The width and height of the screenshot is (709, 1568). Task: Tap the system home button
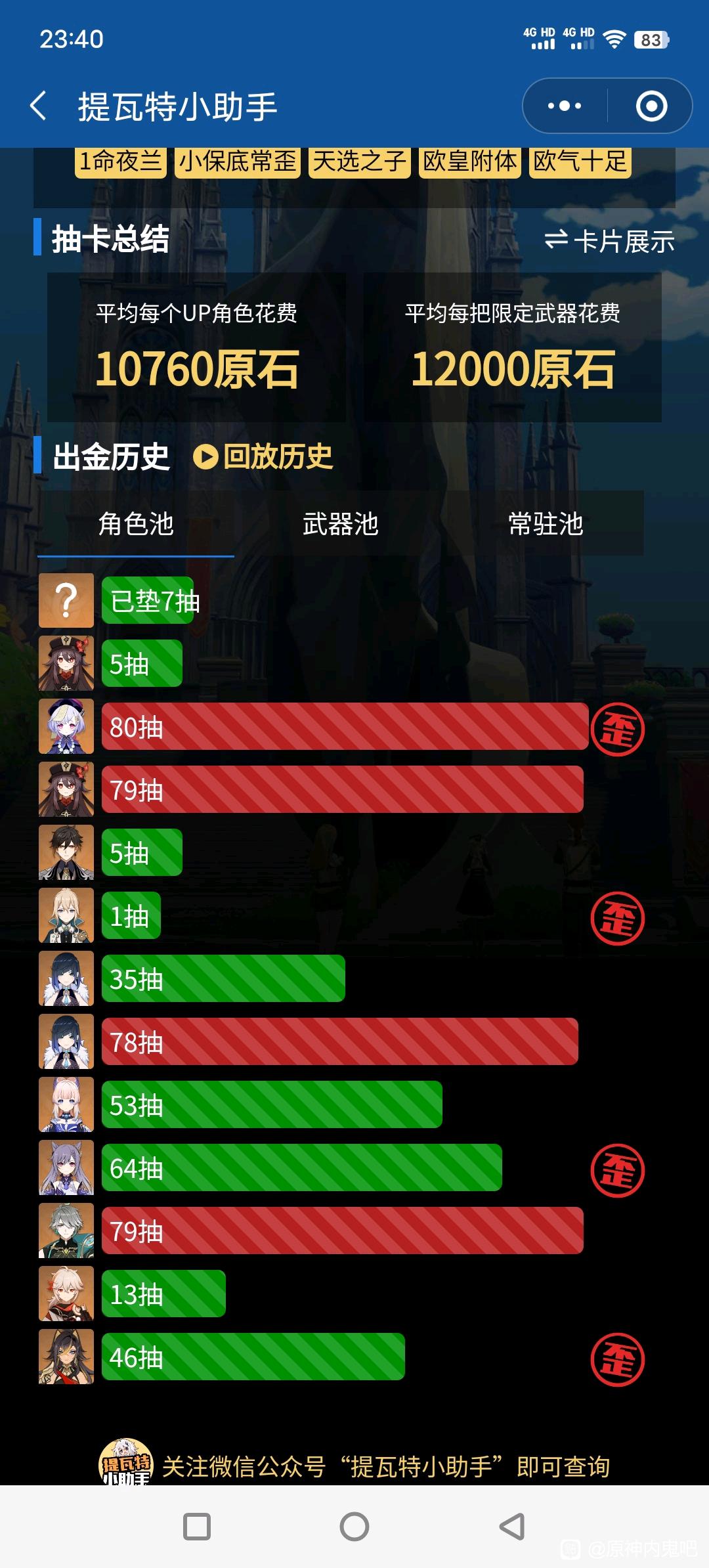pyautogui.click(x=354, y=1527)
